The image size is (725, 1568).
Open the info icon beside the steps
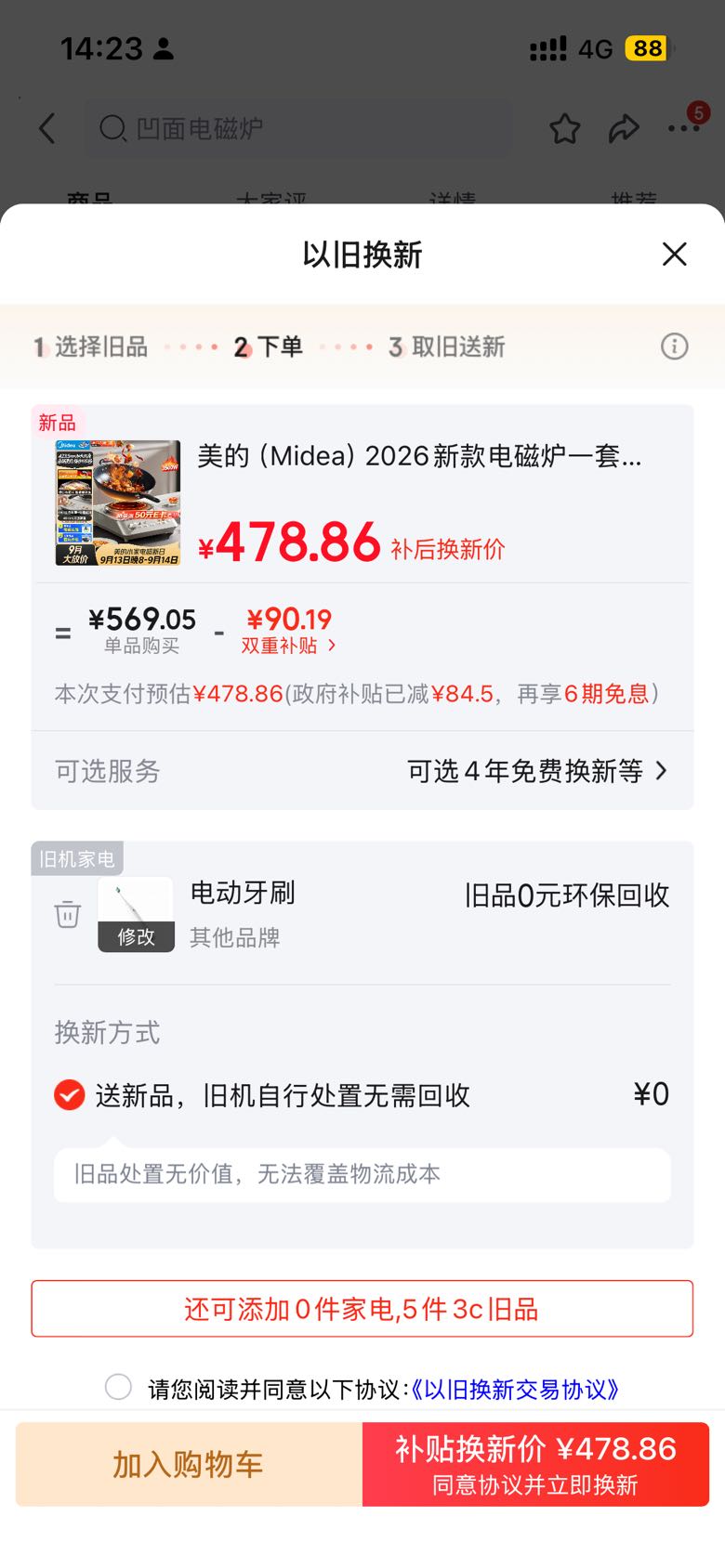674,346
